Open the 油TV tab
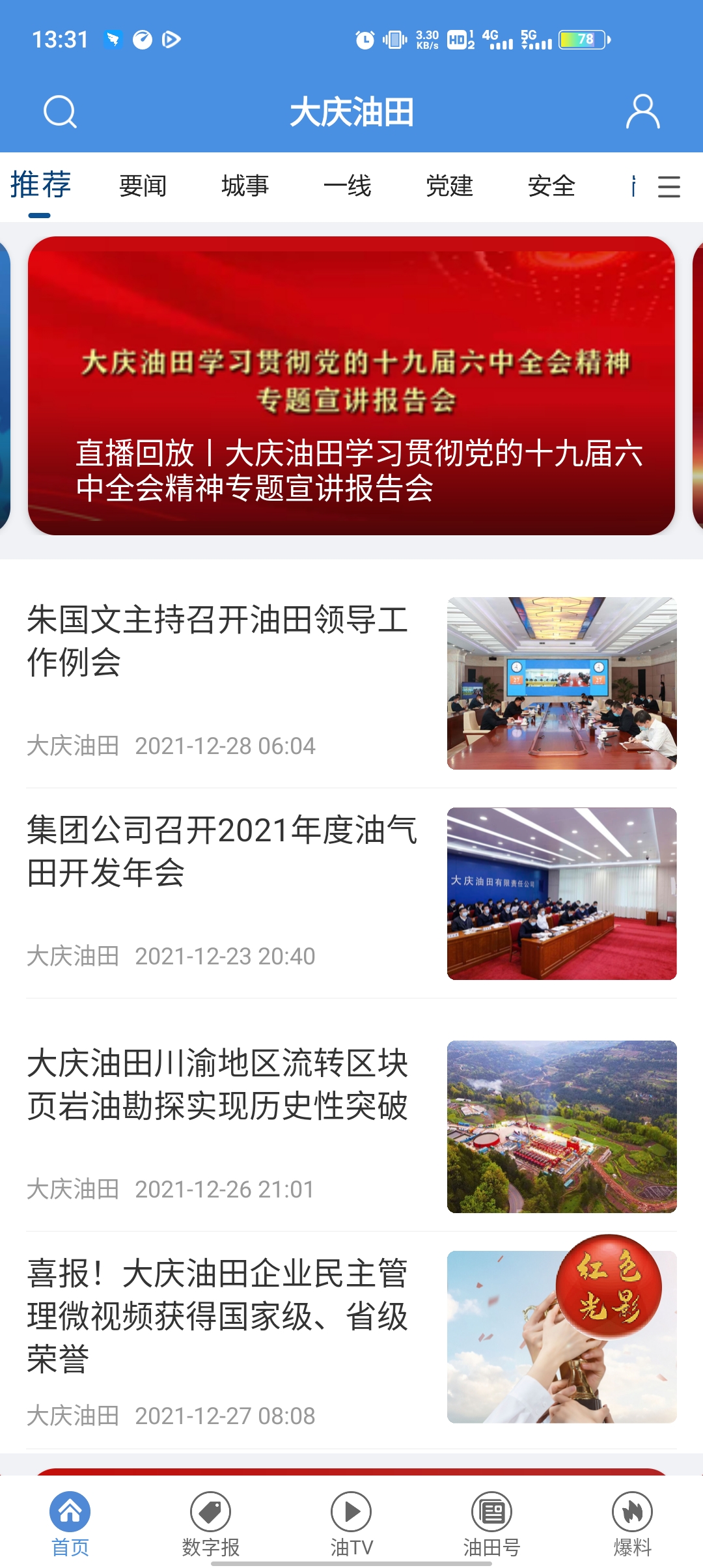The height and width of the screenshot is (1568, 703). pyautogui.click(x=351, y=1524)
